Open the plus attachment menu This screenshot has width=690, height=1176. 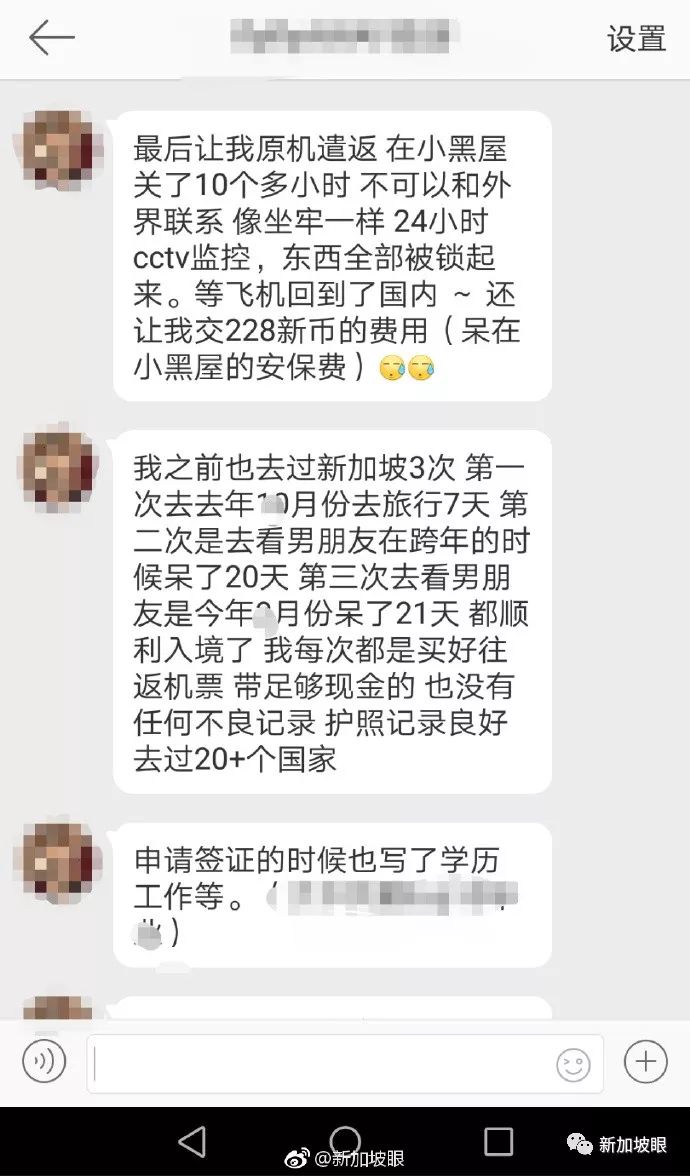(645, 1062)
